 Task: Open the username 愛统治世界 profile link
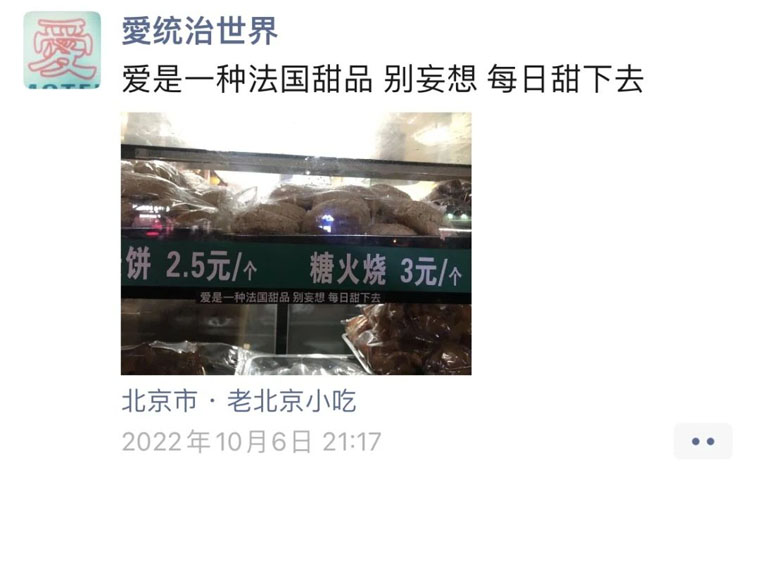click(199, 31)
